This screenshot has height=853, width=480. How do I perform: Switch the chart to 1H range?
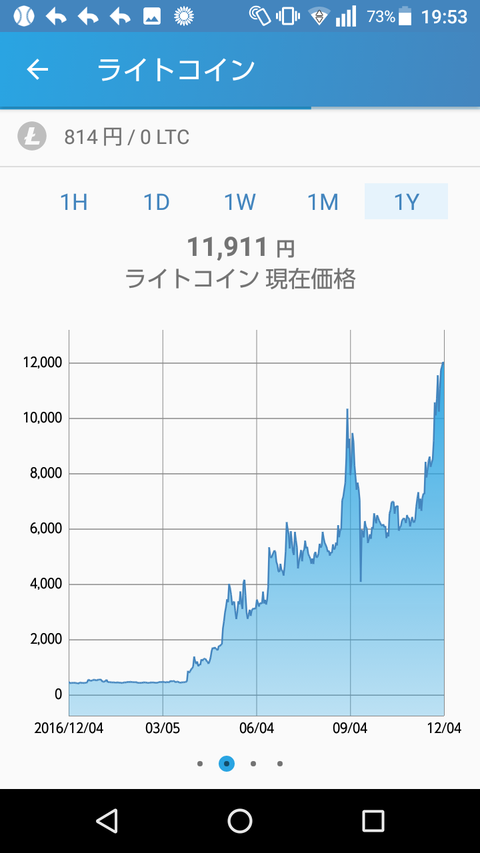(73, 202)
